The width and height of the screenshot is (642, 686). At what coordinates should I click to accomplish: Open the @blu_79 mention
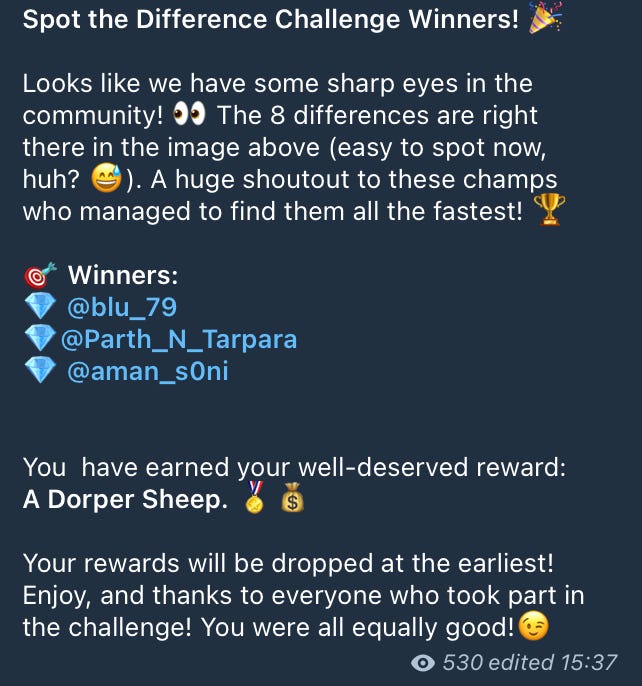122,307
